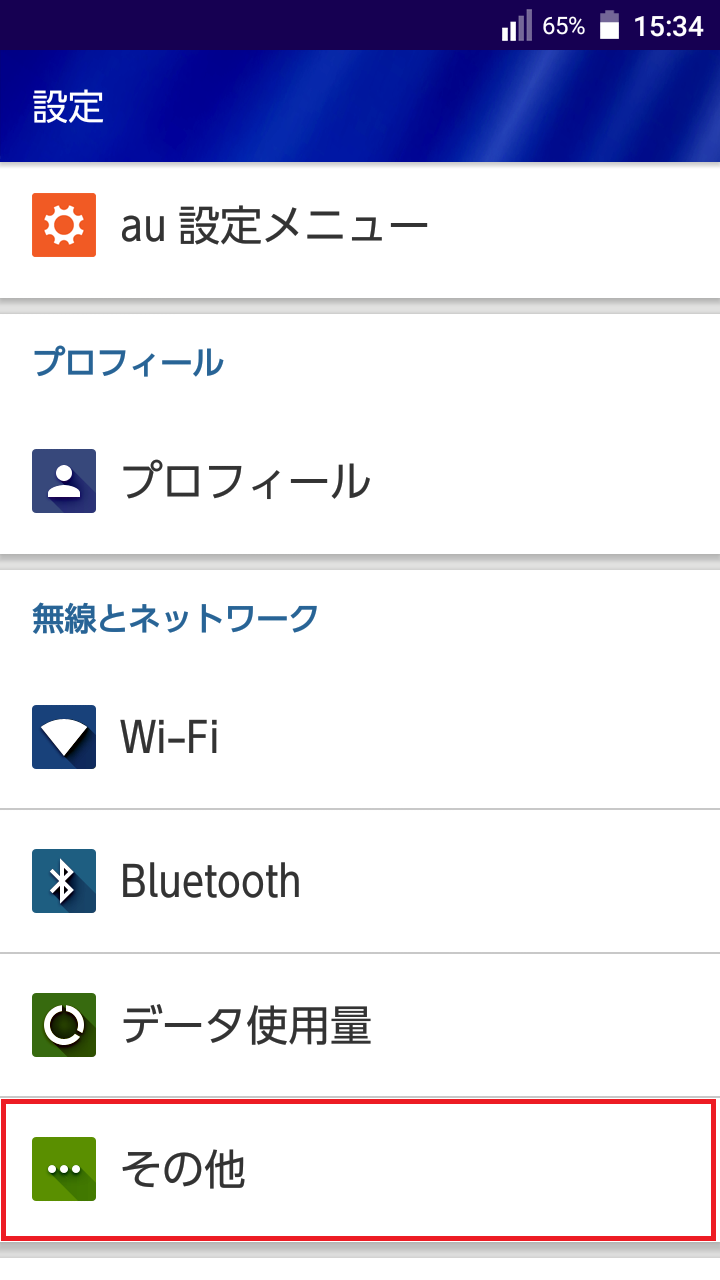Tap the battery icon in status bar
The width and height of the screenshot is (720, 1280).
click(612, 26)
